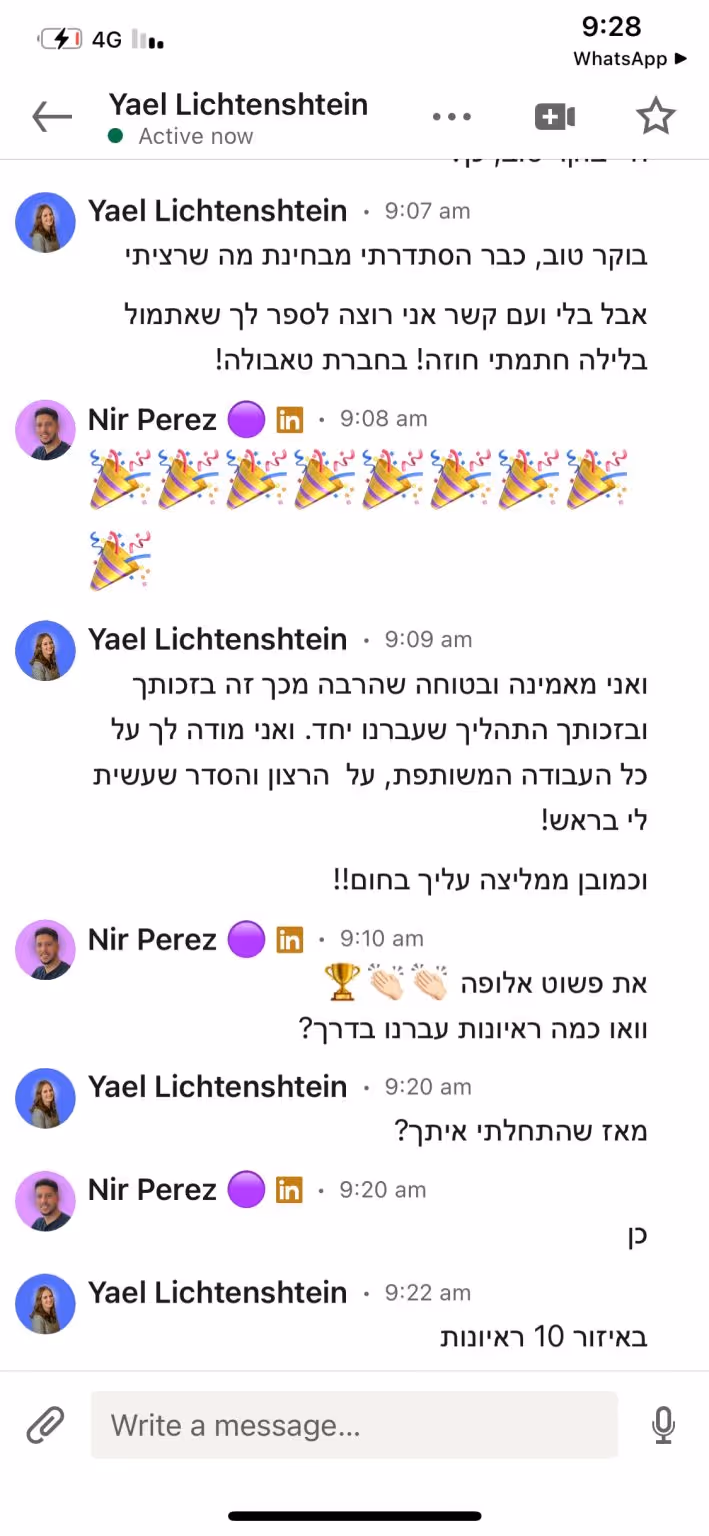Record a voice message with microphone

[x=663, y=1424]
